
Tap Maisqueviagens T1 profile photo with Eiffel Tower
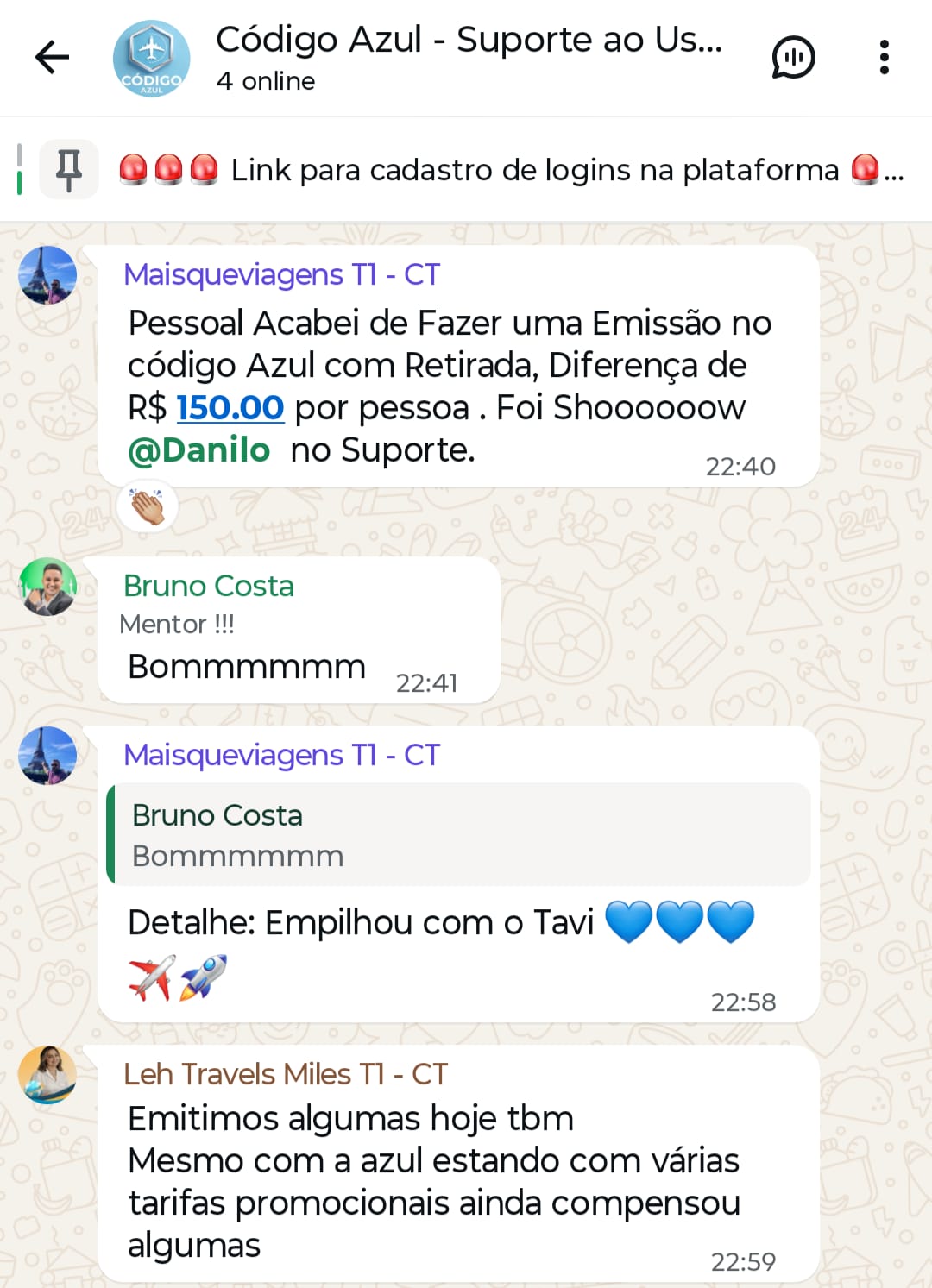(x=47, y=274)
